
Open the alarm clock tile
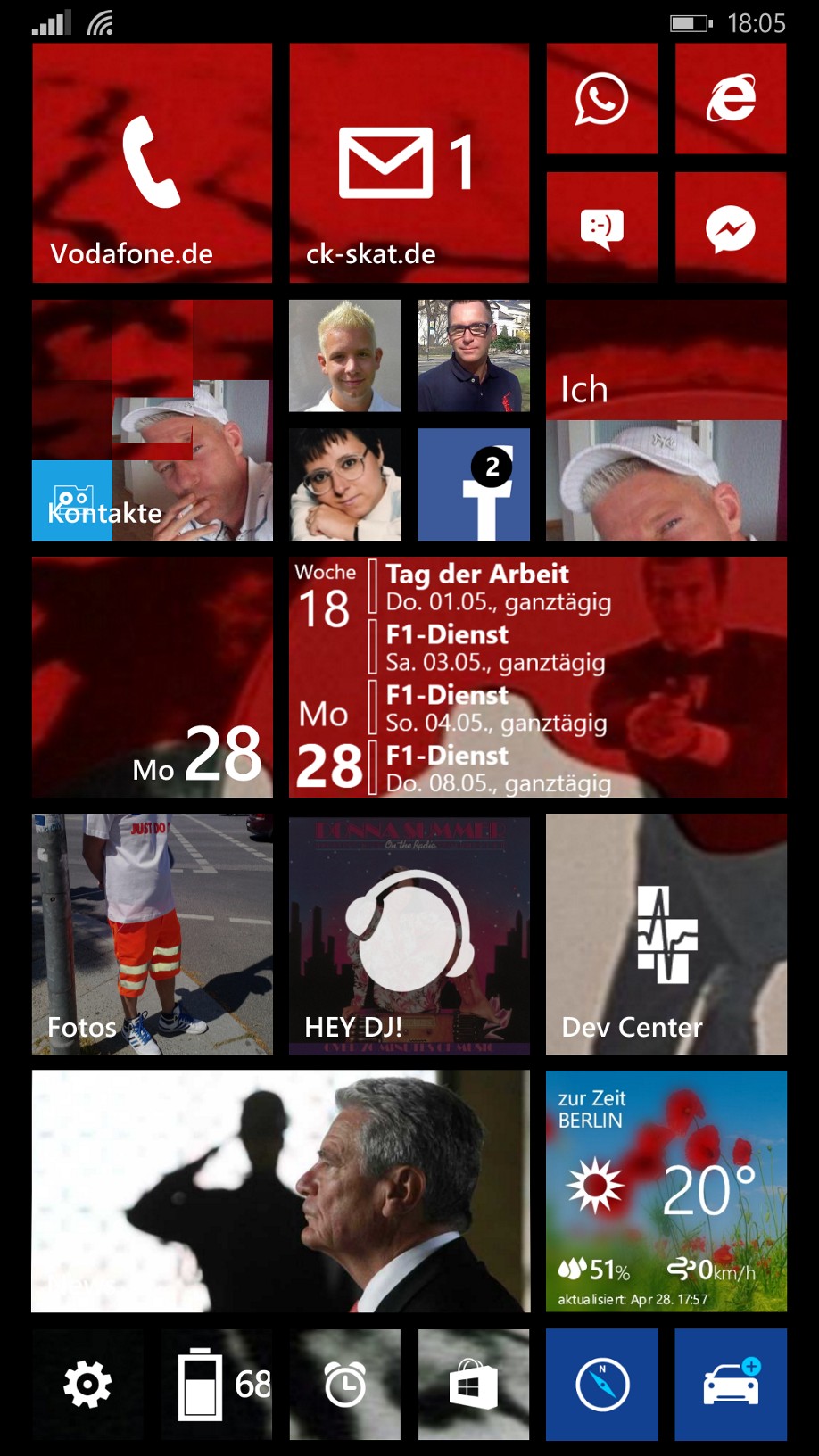point(345,1384)
